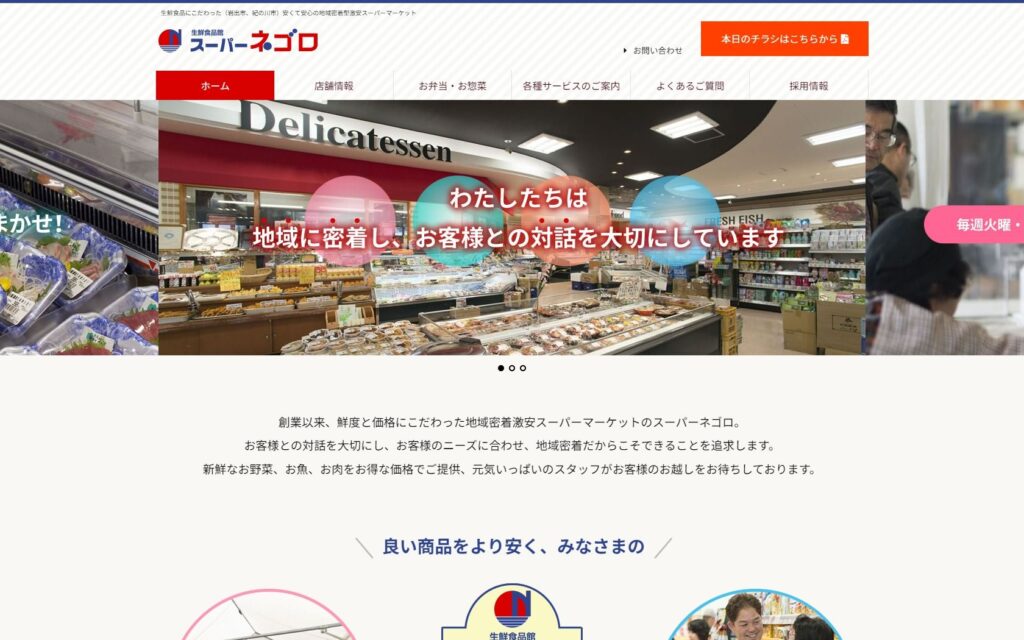Show the second slide of the carousel

(x=512, y=368)
